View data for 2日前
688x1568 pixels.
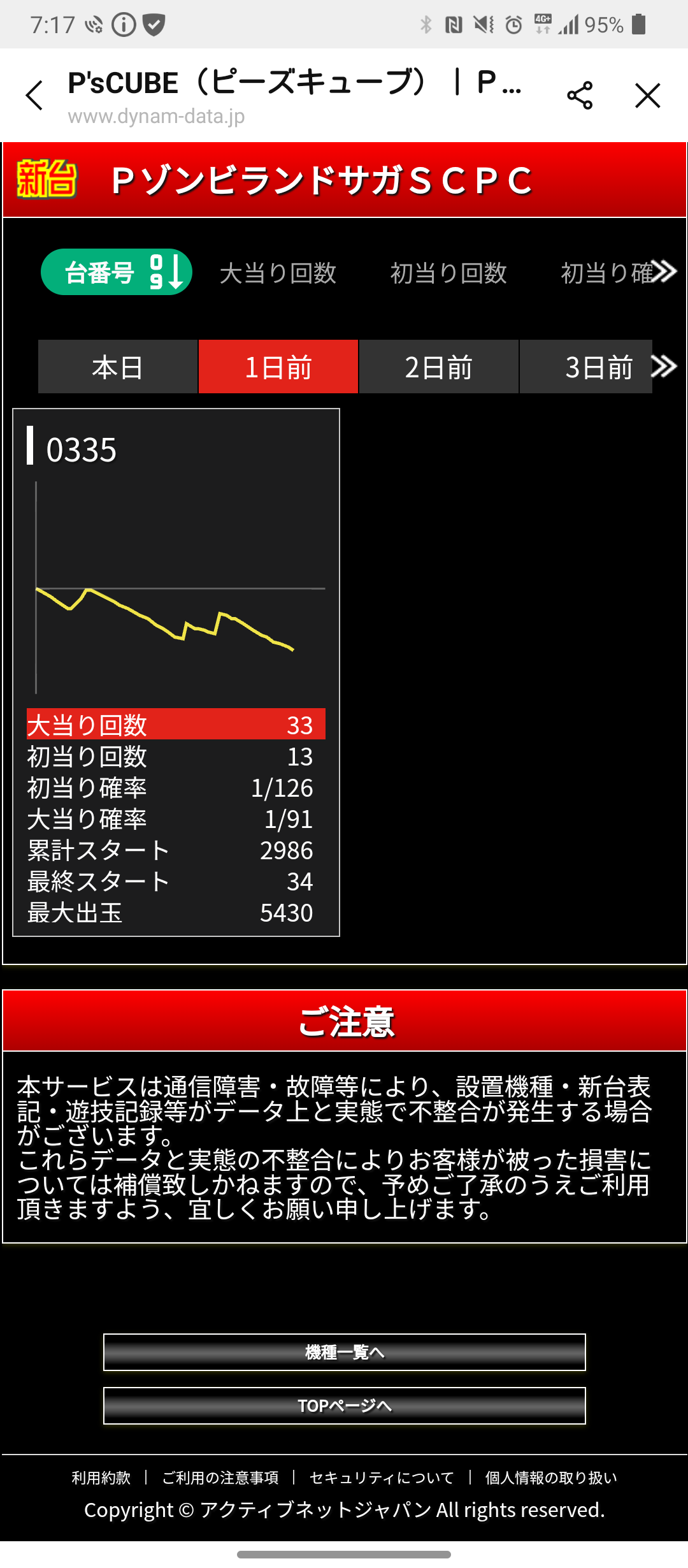(x=438, y=367)
